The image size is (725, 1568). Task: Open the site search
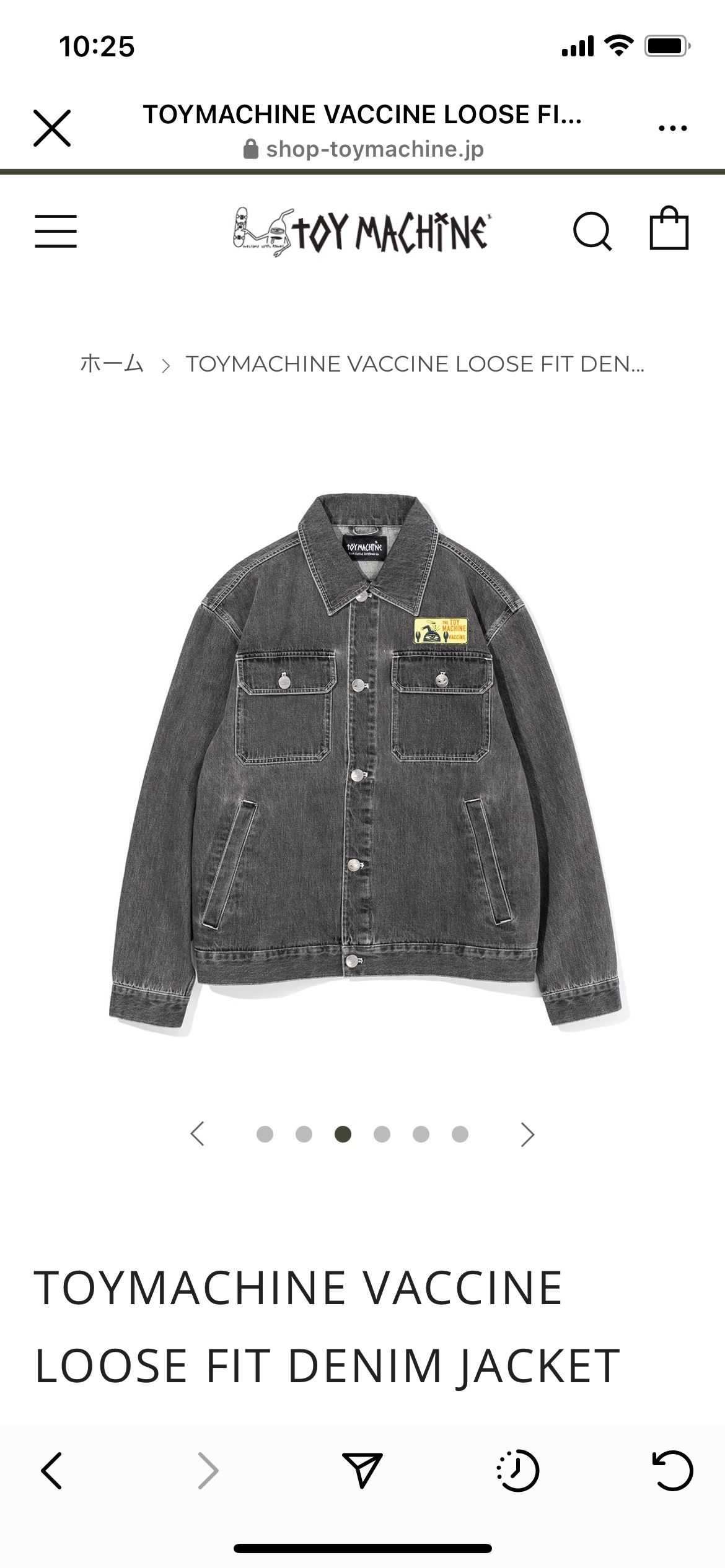[592, 232]
